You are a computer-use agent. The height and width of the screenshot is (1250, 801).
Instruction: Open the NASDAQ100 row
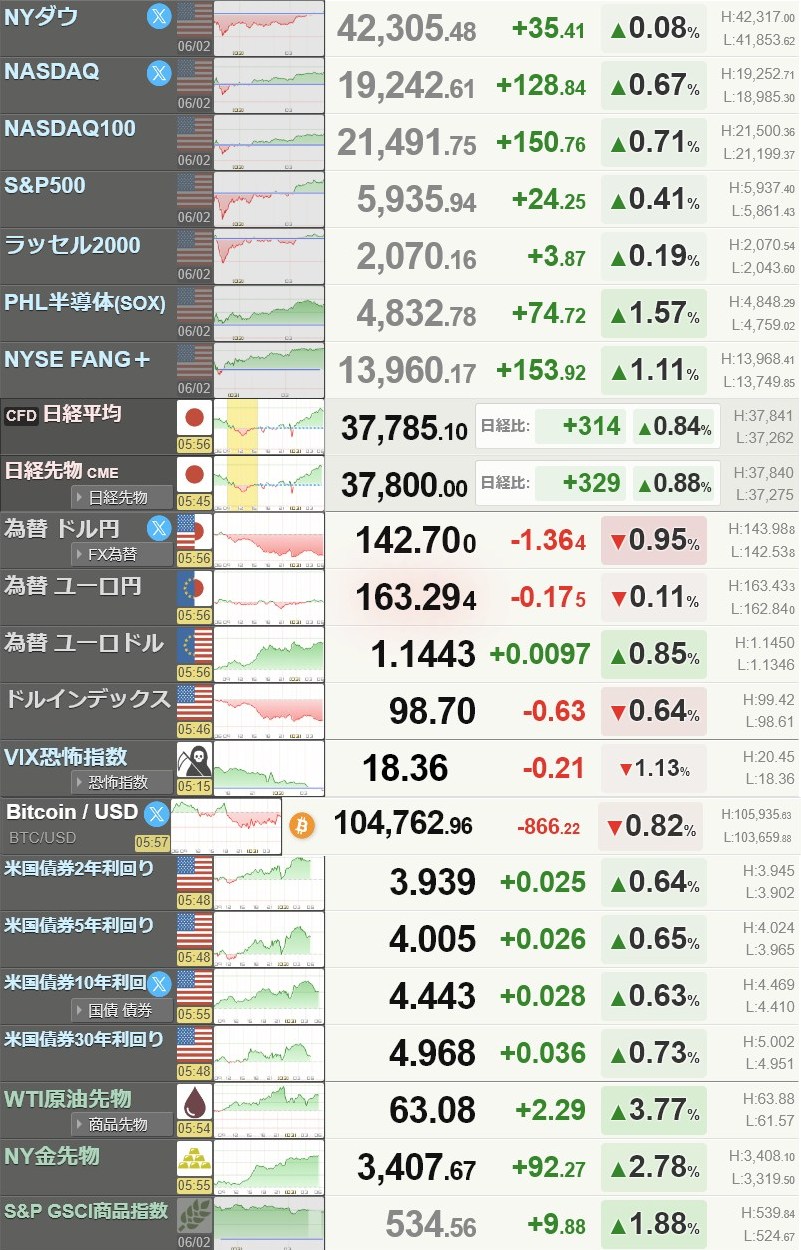coord(70,129)
